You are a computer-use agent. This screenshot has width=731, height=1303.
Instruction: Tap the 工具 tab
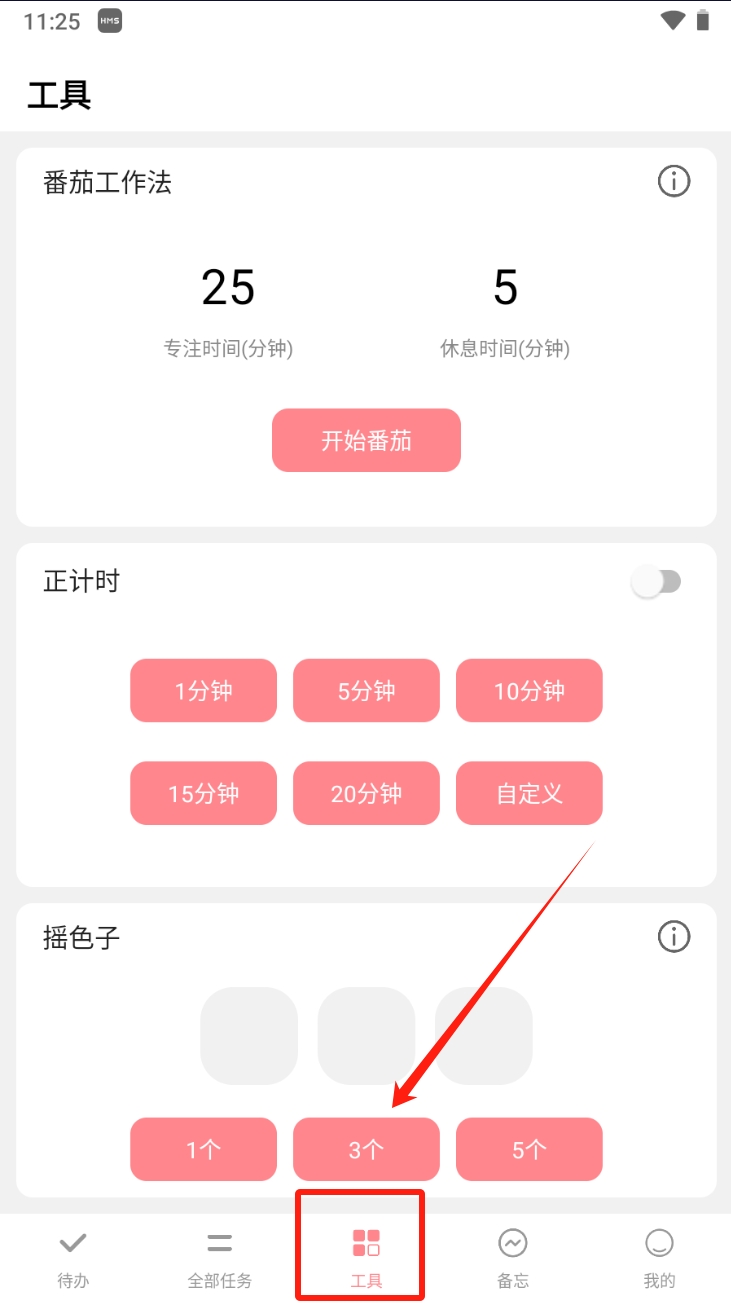[366, 1257]
